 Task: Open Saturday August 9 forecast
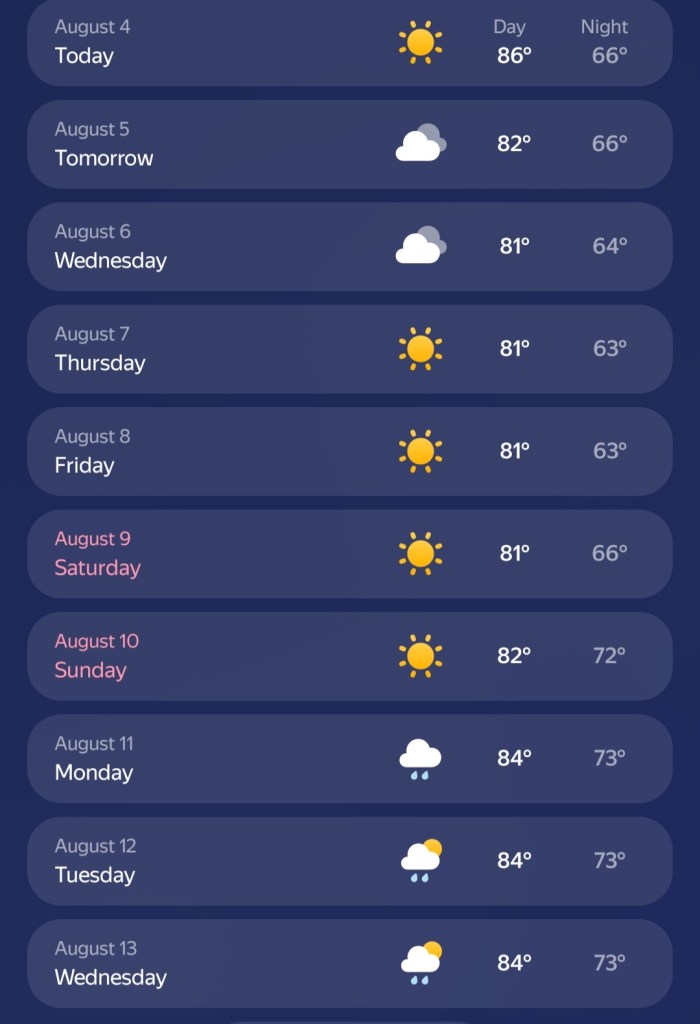(x=349, y=553)
